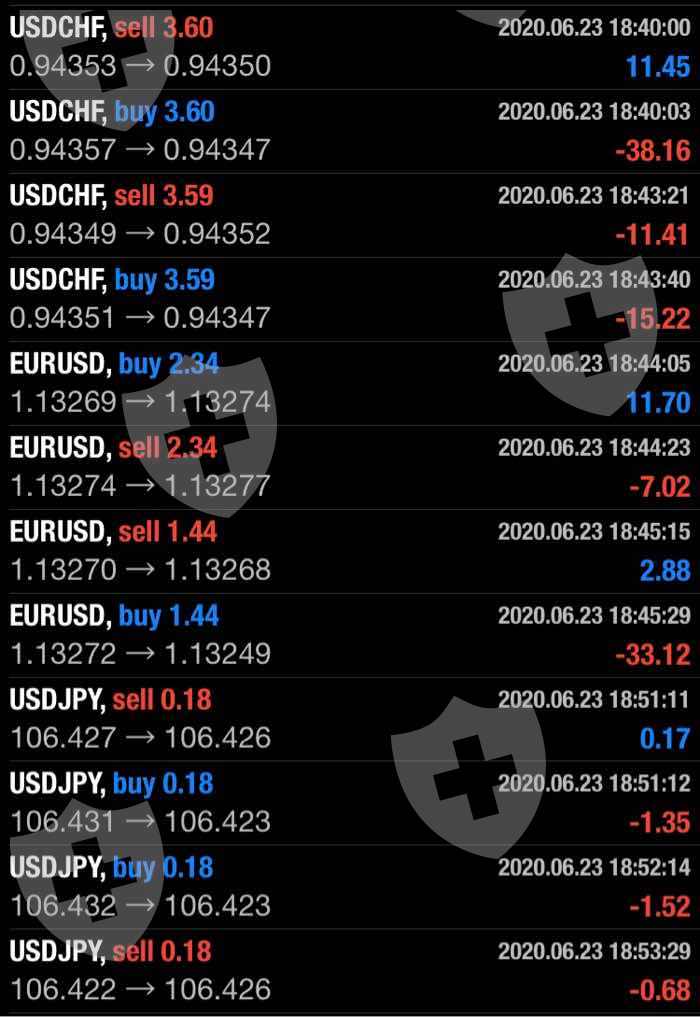Select the EURUSD sell 1.44 trade
Image resolution: width=700 pixels, height=1017 pixels.
click(350, 551)
